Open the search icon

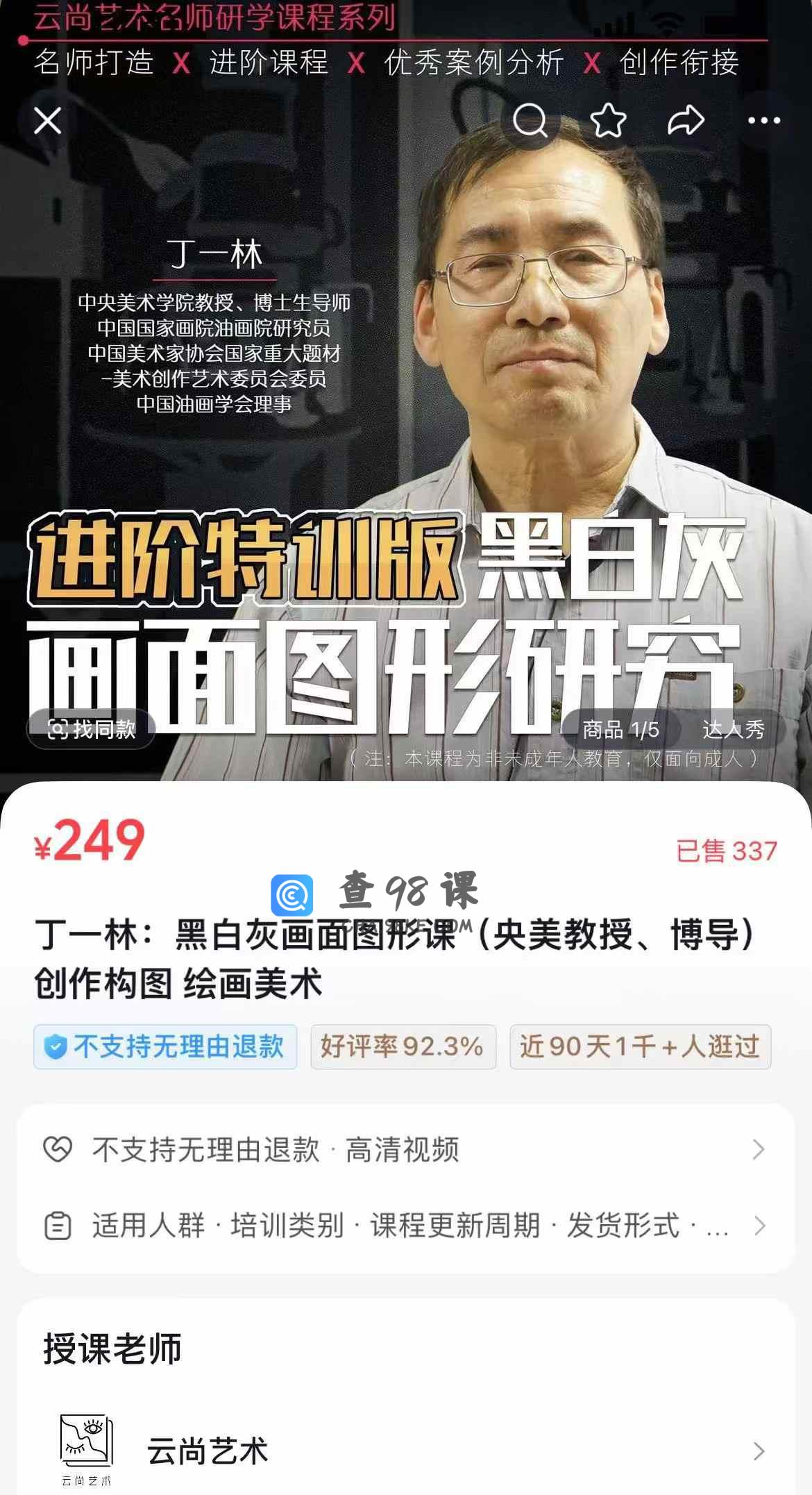(x=530, y=121)
